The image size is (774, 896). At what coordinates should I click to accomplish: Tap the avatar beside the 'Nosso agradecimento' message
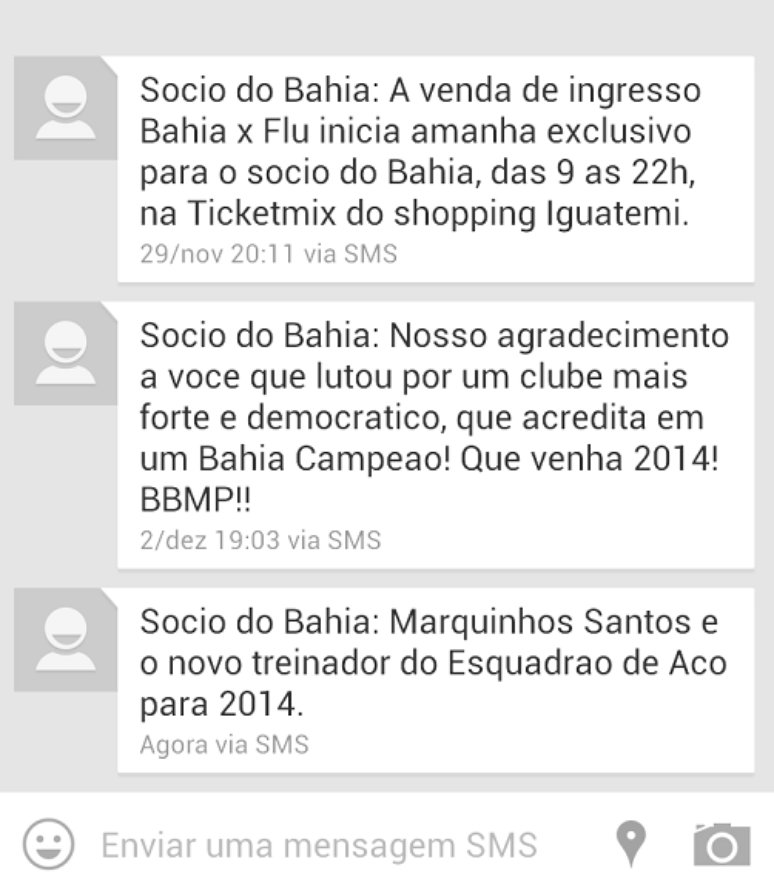coord(65,353)
